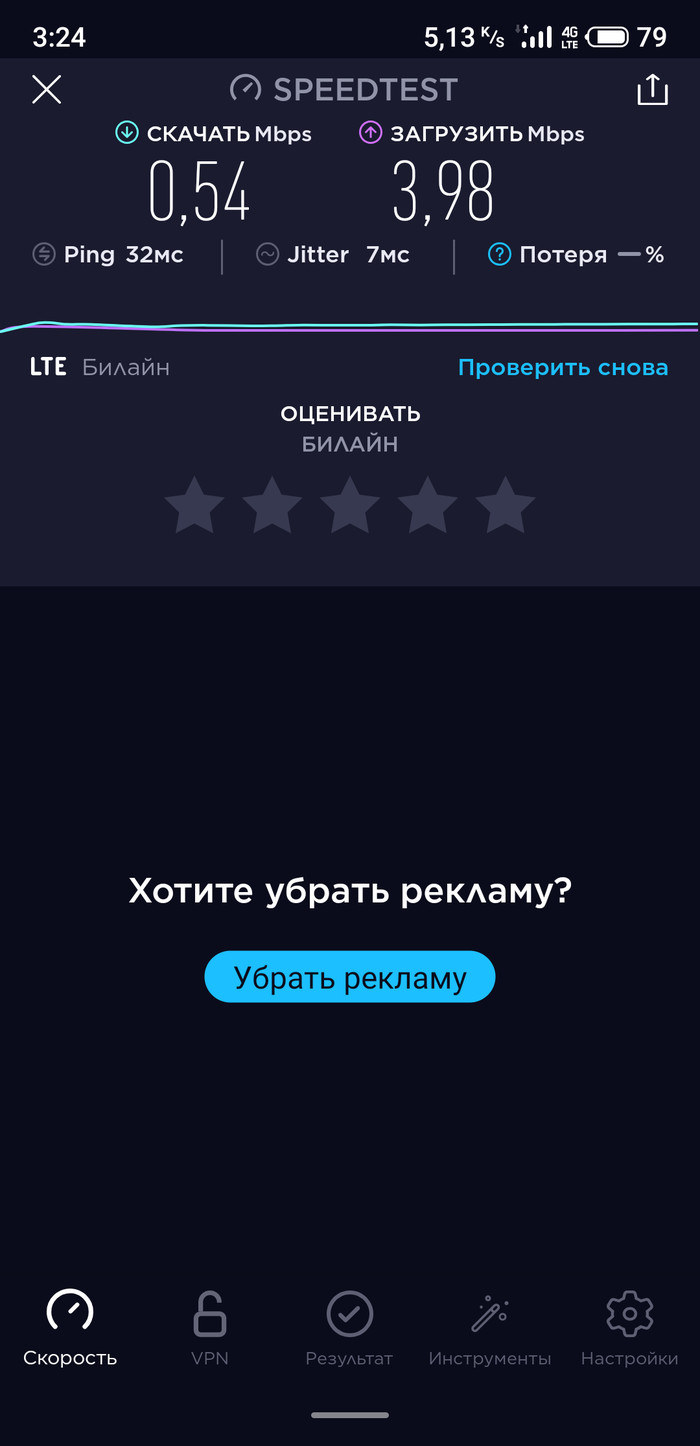
Task: Open the VPN tab
Action: pos(210,1327)
